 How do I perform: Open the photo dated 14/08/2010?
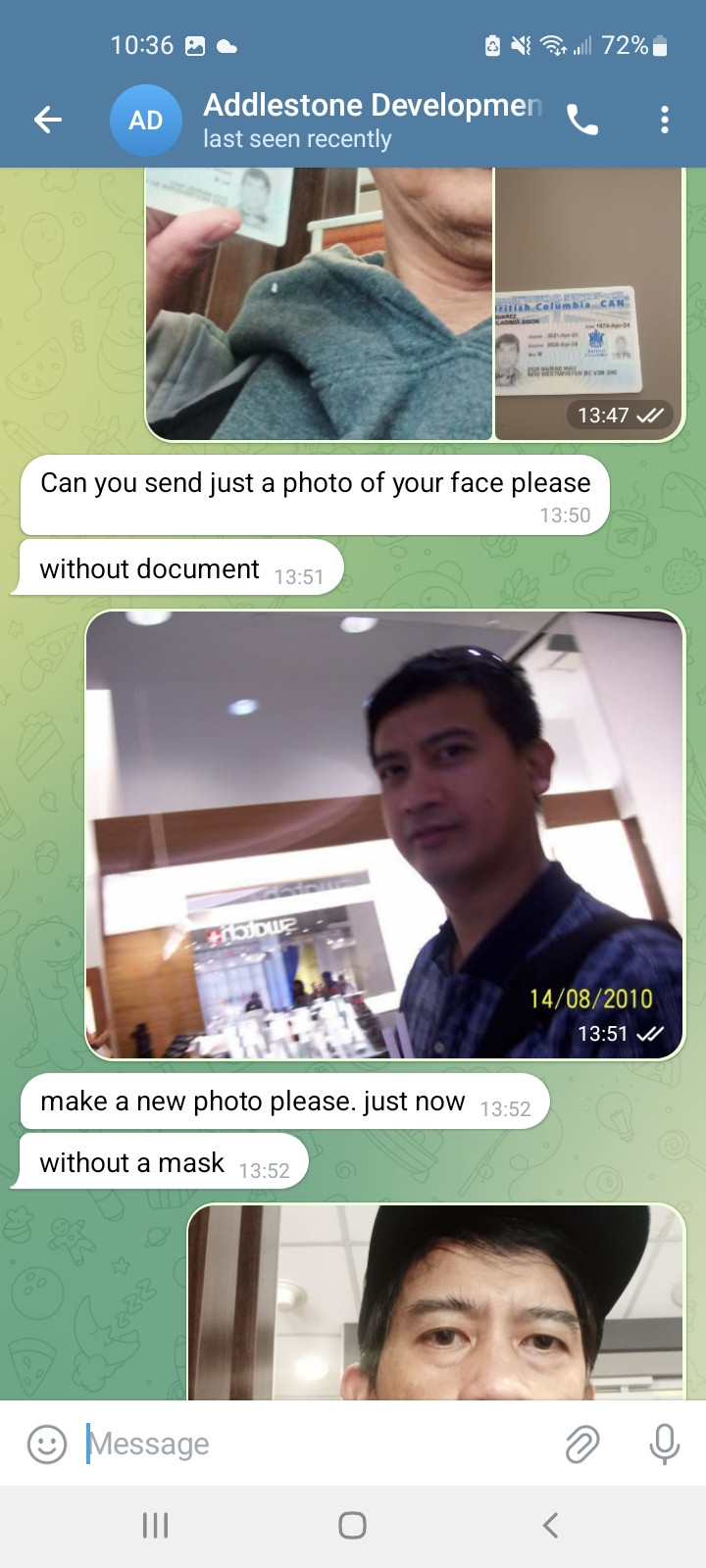point(385,835)
